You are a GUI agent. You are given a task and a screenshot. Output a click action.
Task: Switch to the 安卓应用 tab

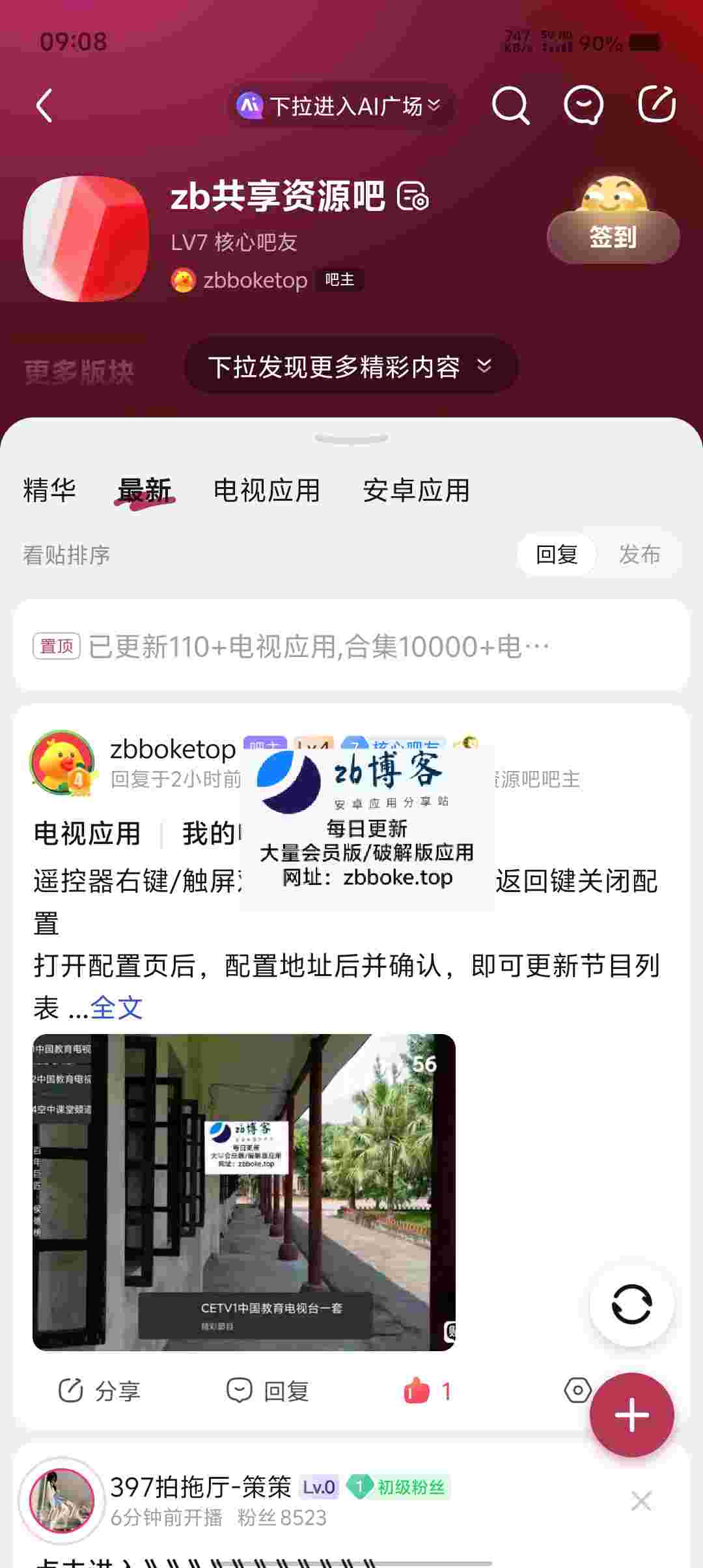tap(416, 490)
